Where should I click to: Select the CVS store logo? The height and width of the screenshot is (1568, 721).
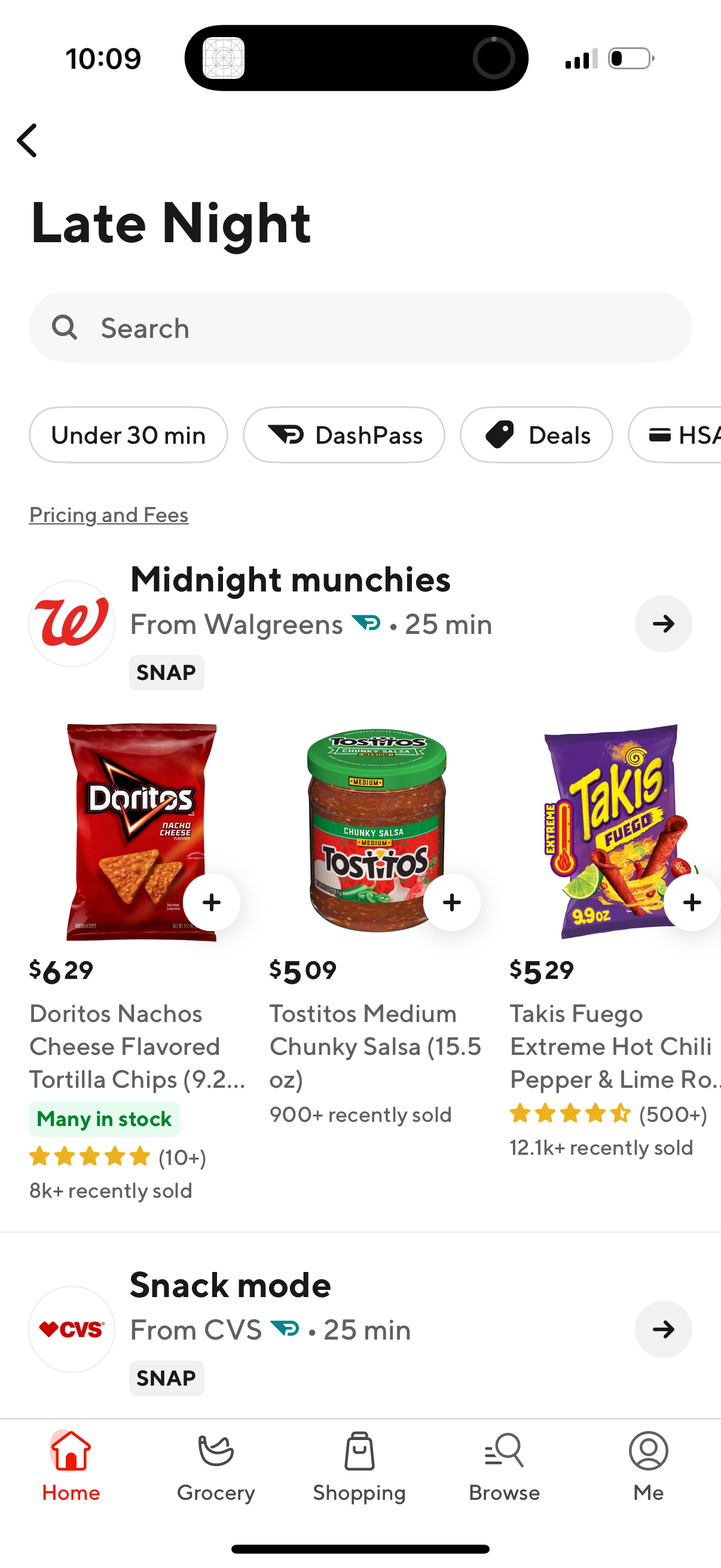click(71, 1329)
